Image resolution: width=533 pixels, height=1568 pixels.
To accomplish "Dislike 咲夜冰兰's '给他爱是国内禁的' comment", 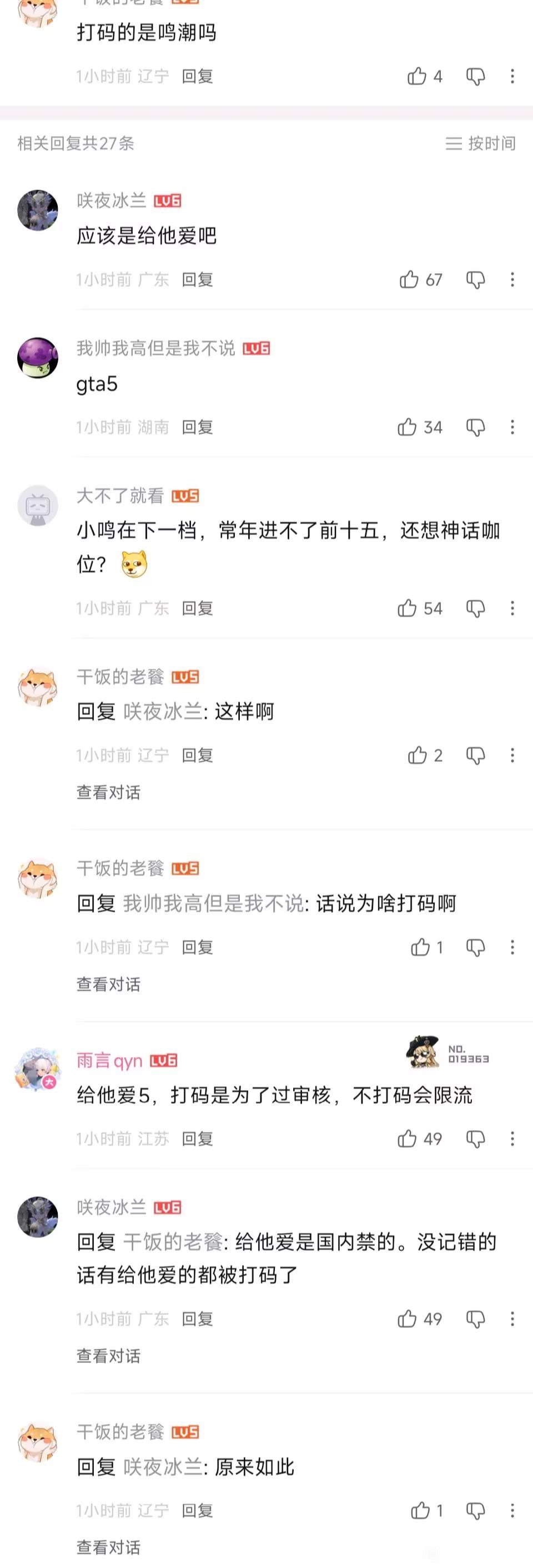I will tap(475, 1319).
